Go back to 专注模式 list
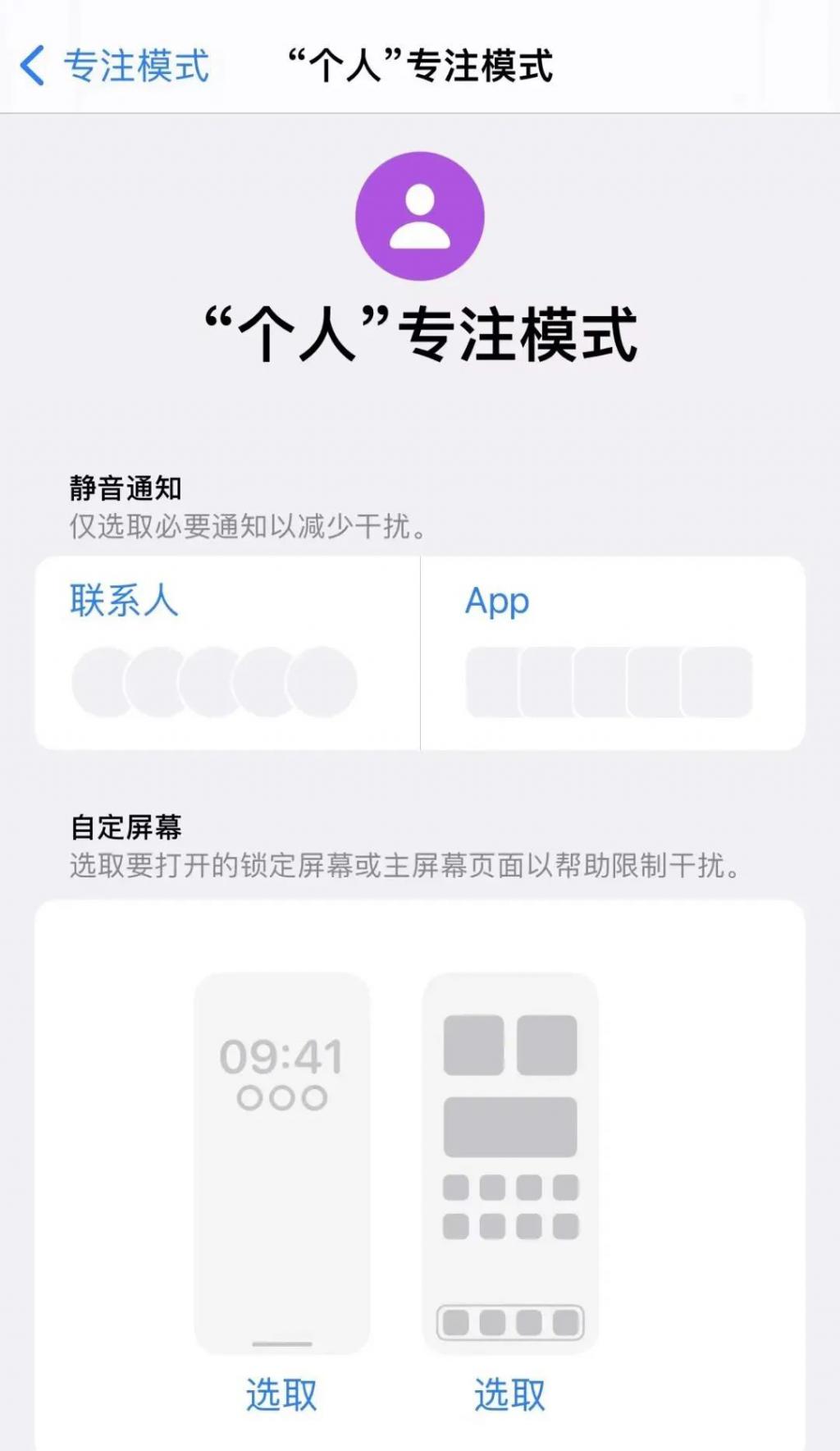The image size is (840, 1451). 115,66
